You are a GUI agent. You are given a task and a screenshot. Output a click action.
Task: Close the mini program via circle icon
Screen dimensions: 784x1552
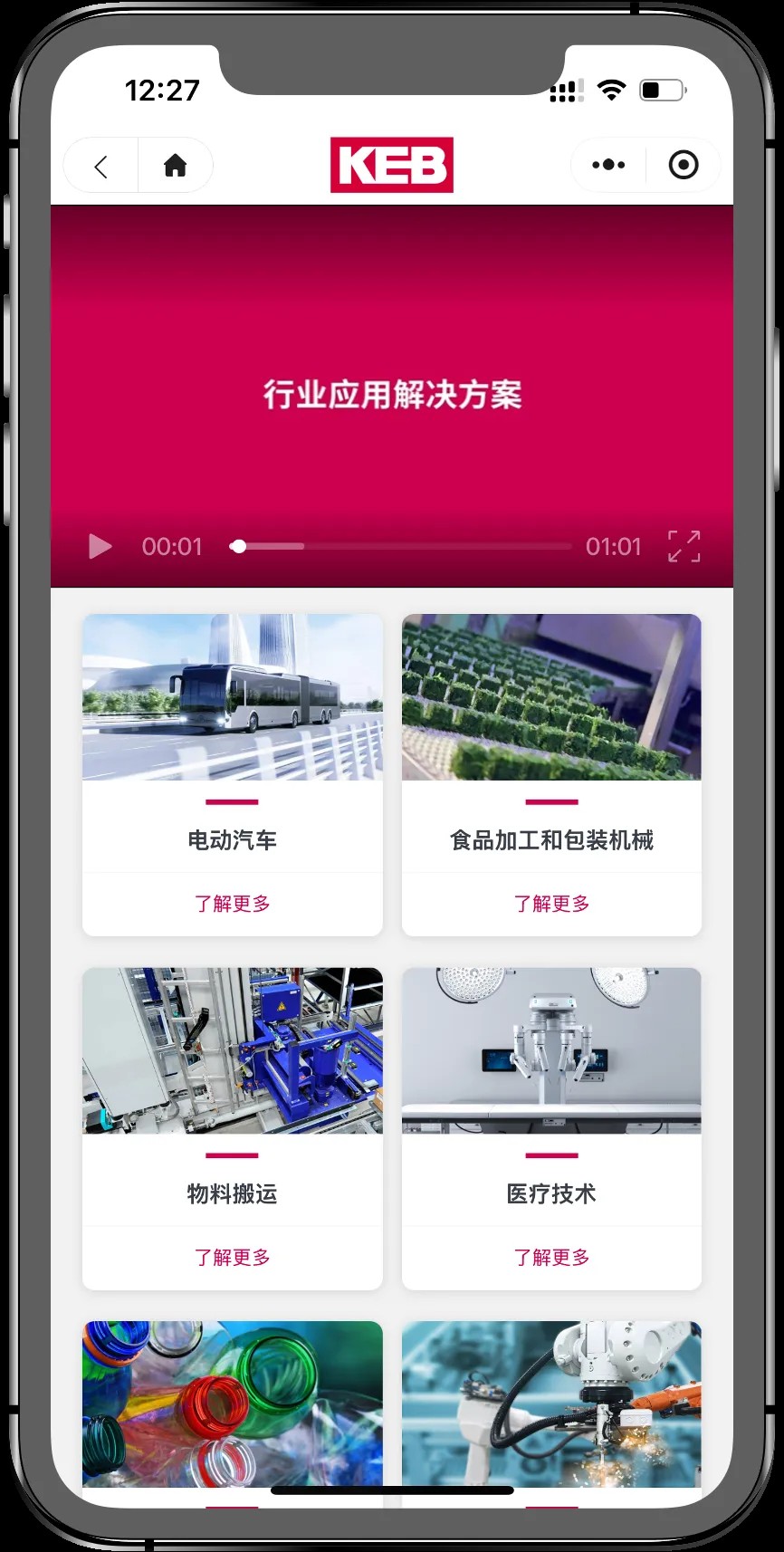pyautogui.click(x=683, y=165)
